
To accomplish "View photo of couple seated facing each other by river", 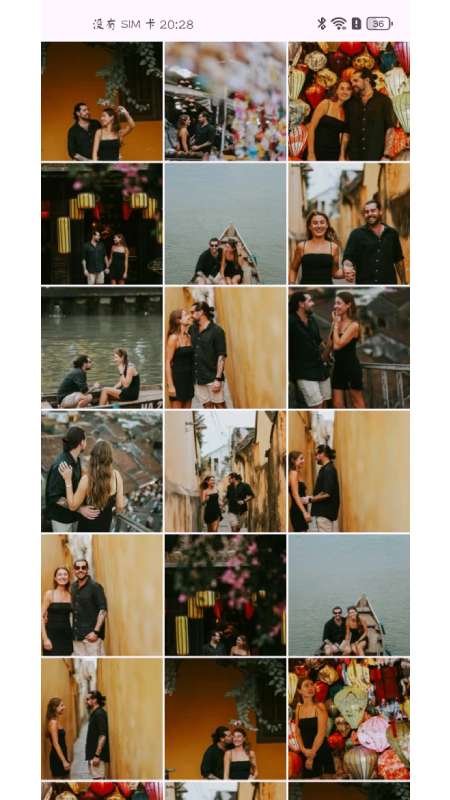I will point(102,347).
